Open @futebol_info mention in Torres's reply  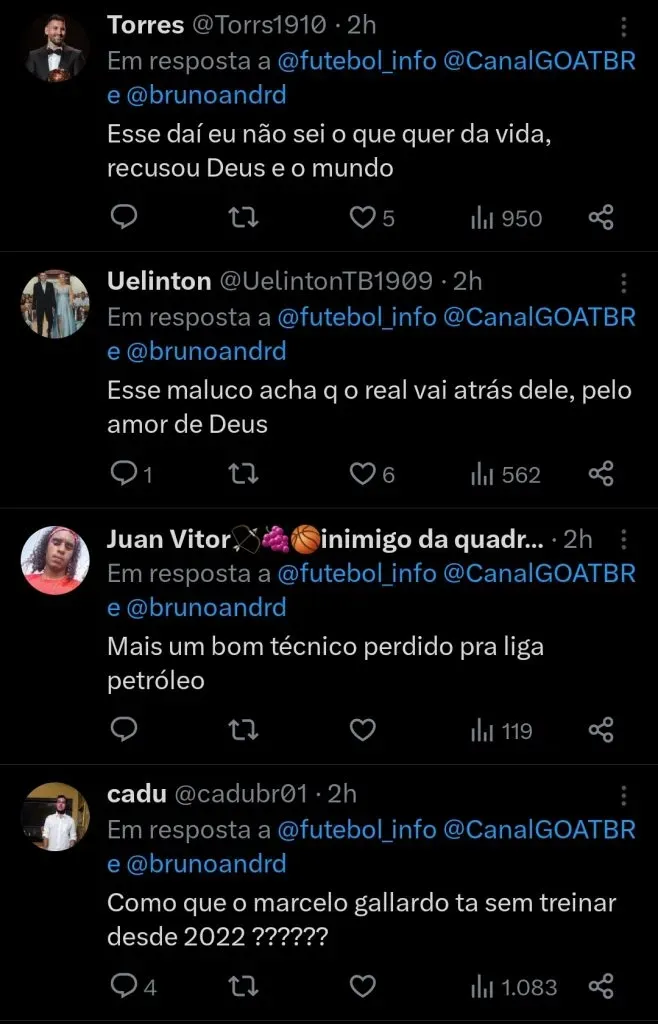coord(356,61)
